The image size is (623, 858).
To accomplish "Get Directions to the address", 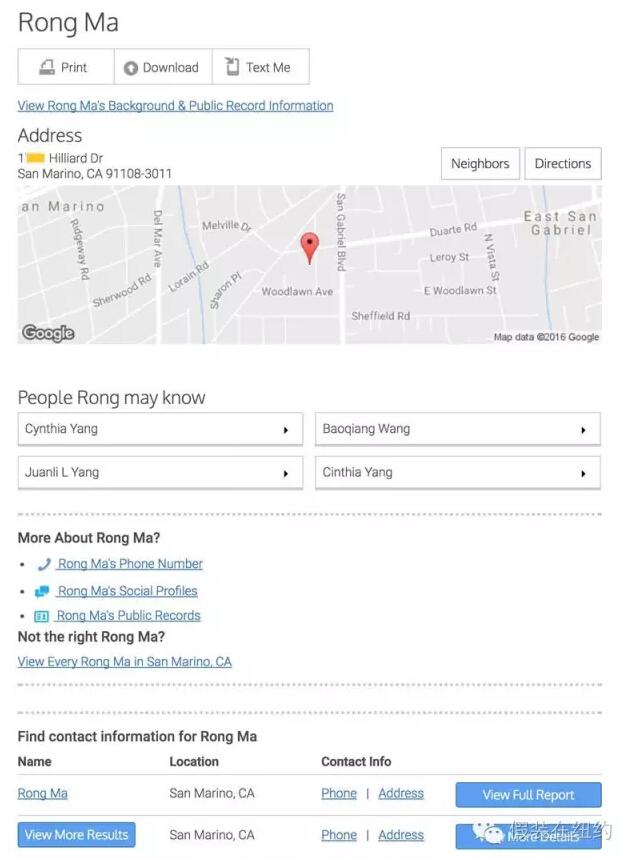I will [562, 164].
